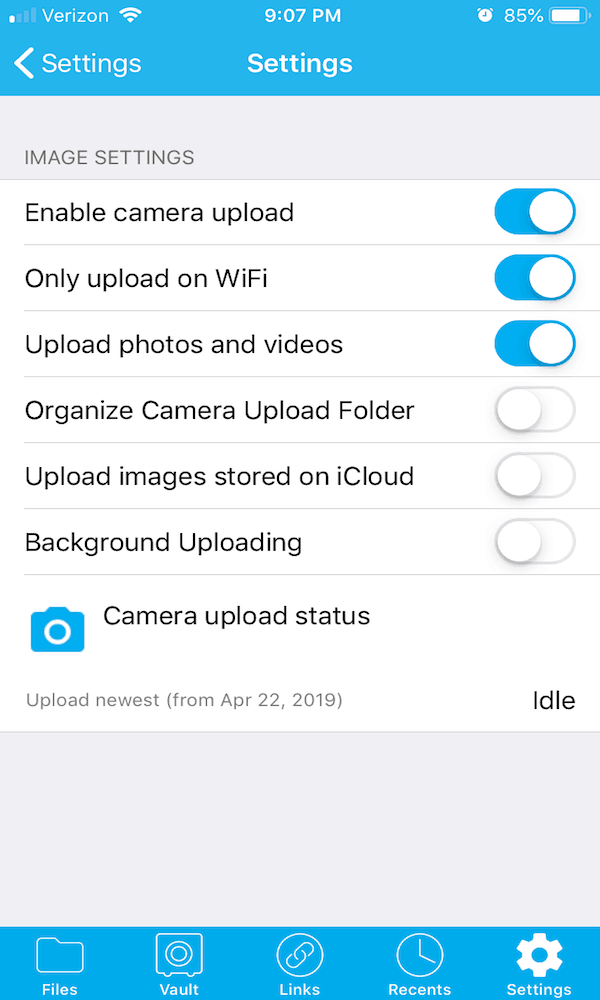Viewport: 600px width, 1000px height.
Task: Go to the Links tab
Action: (x=300, y=964)
